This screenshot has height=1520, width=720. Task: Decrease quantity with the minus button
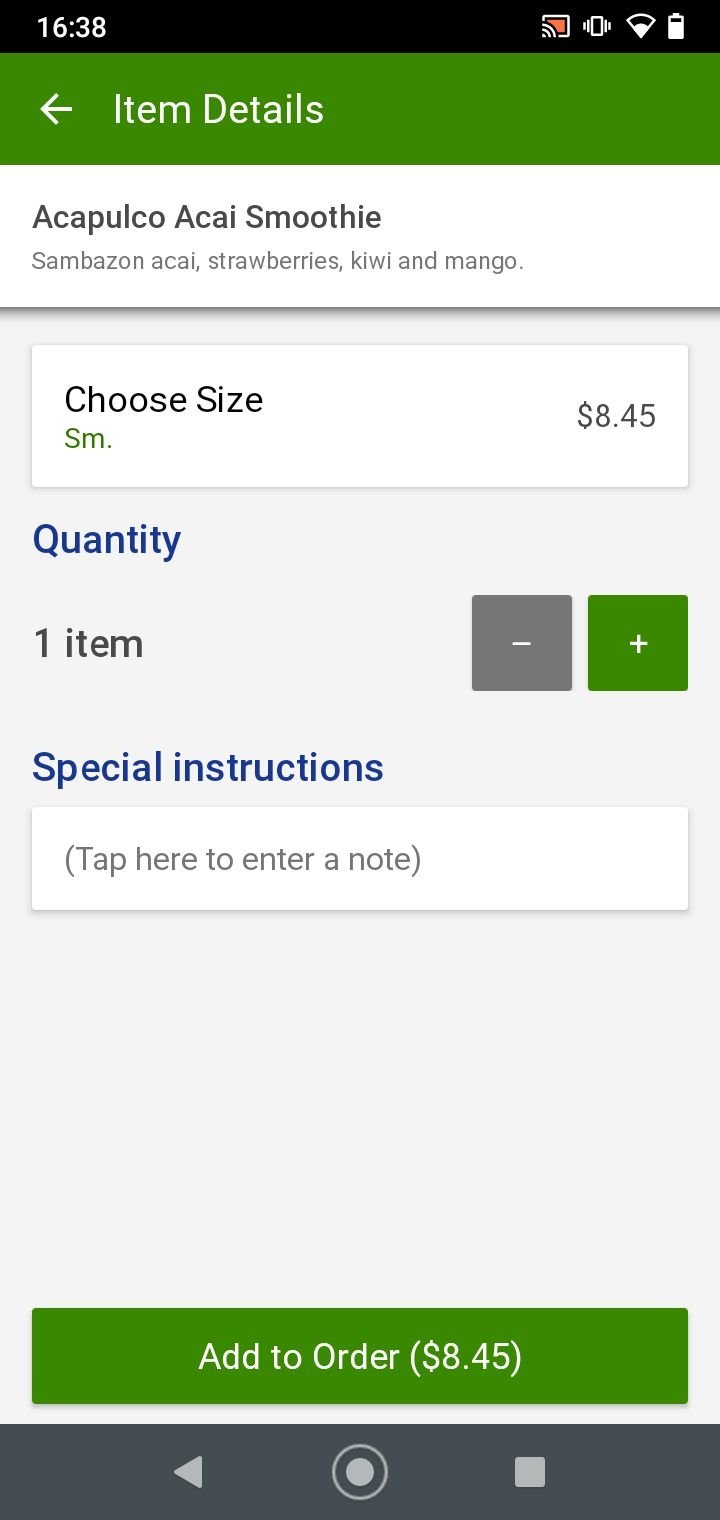(522, 643)
